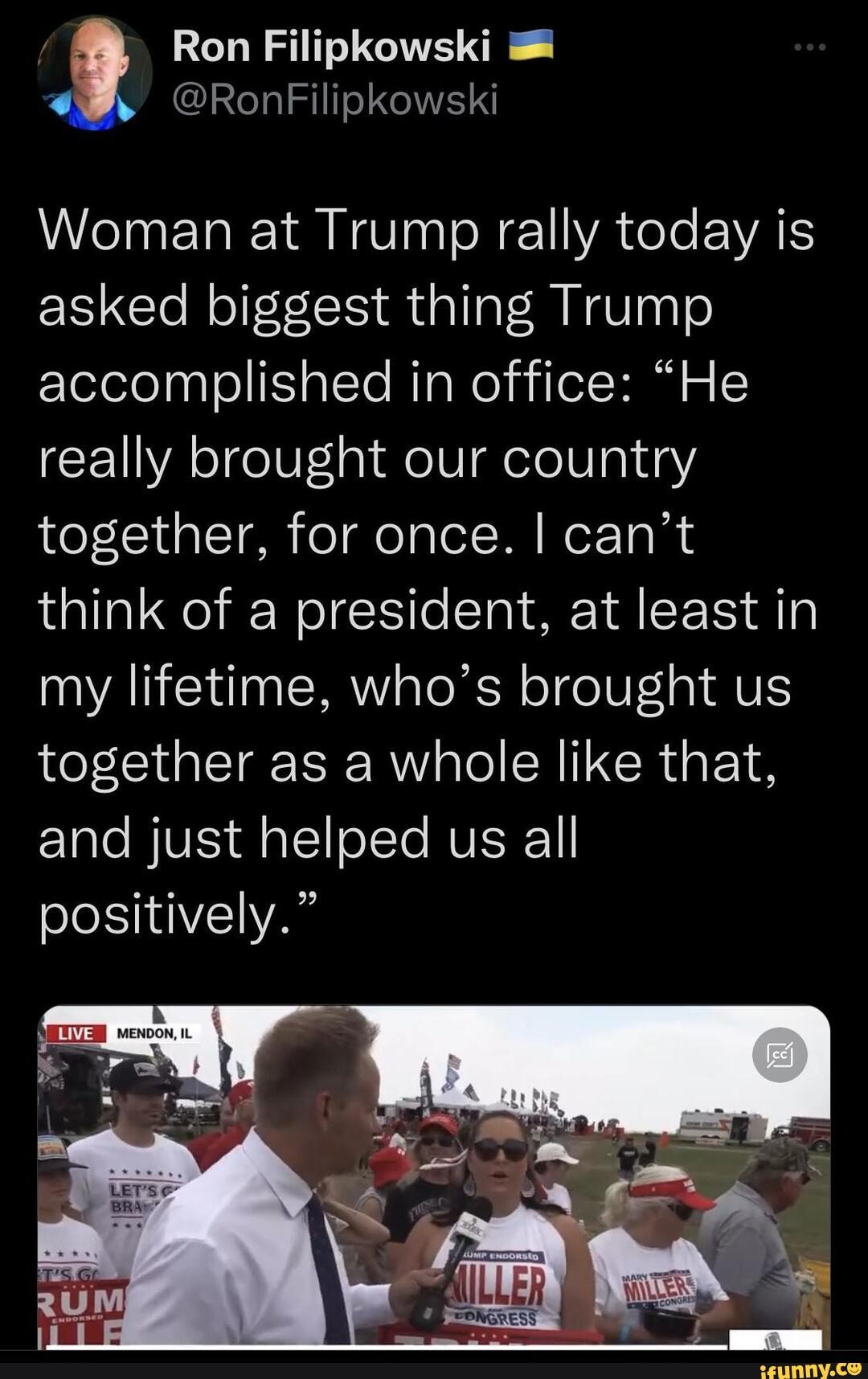Open the tweet's three-dot overflow menu
This screenshot has height=1379, width=868.
(810, 47)
